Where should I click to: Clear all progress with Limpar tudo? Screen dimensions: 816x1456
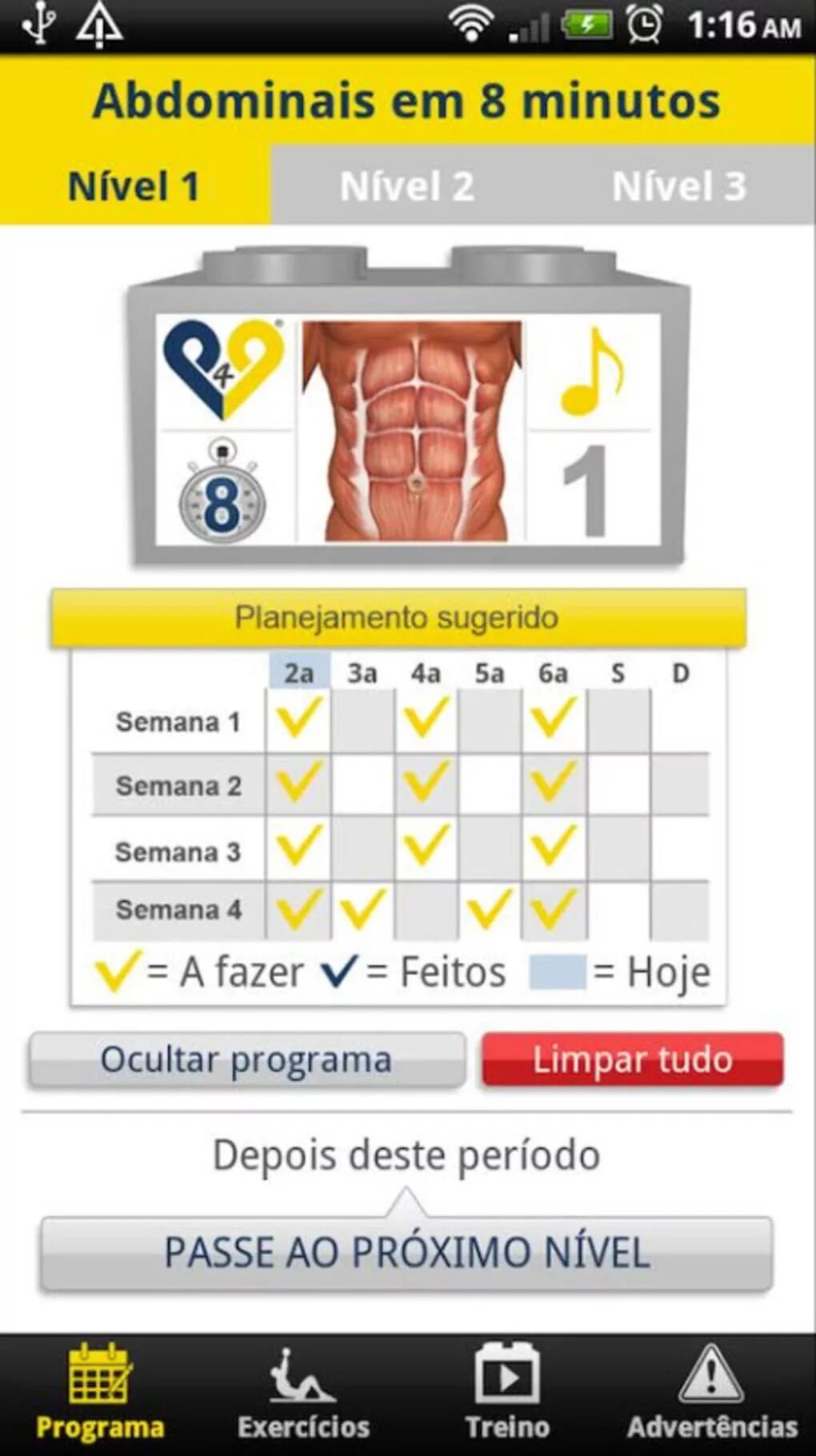pyautogui.click(x=632, y=1059)
